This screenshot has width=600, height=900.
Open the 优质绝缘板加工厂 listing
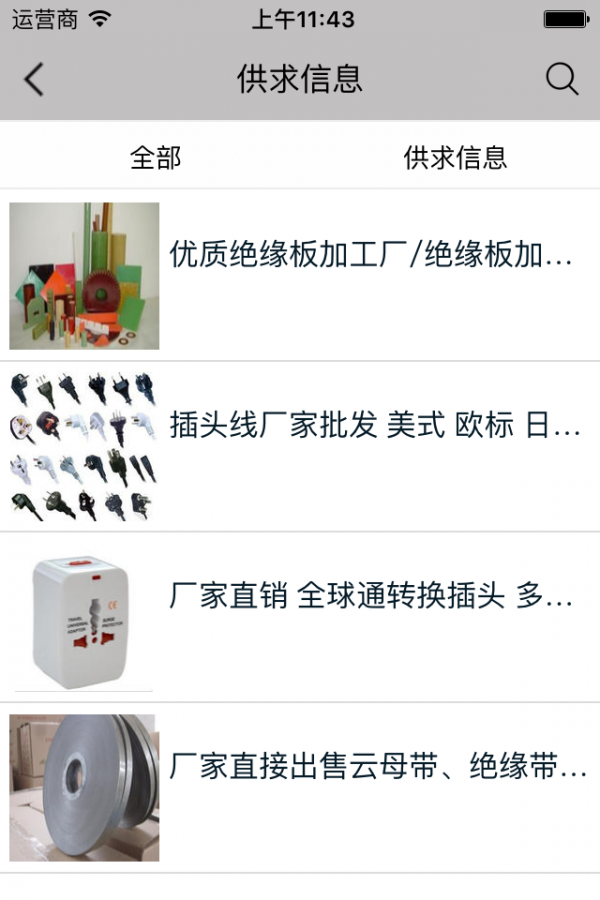[x=370, y=256]
